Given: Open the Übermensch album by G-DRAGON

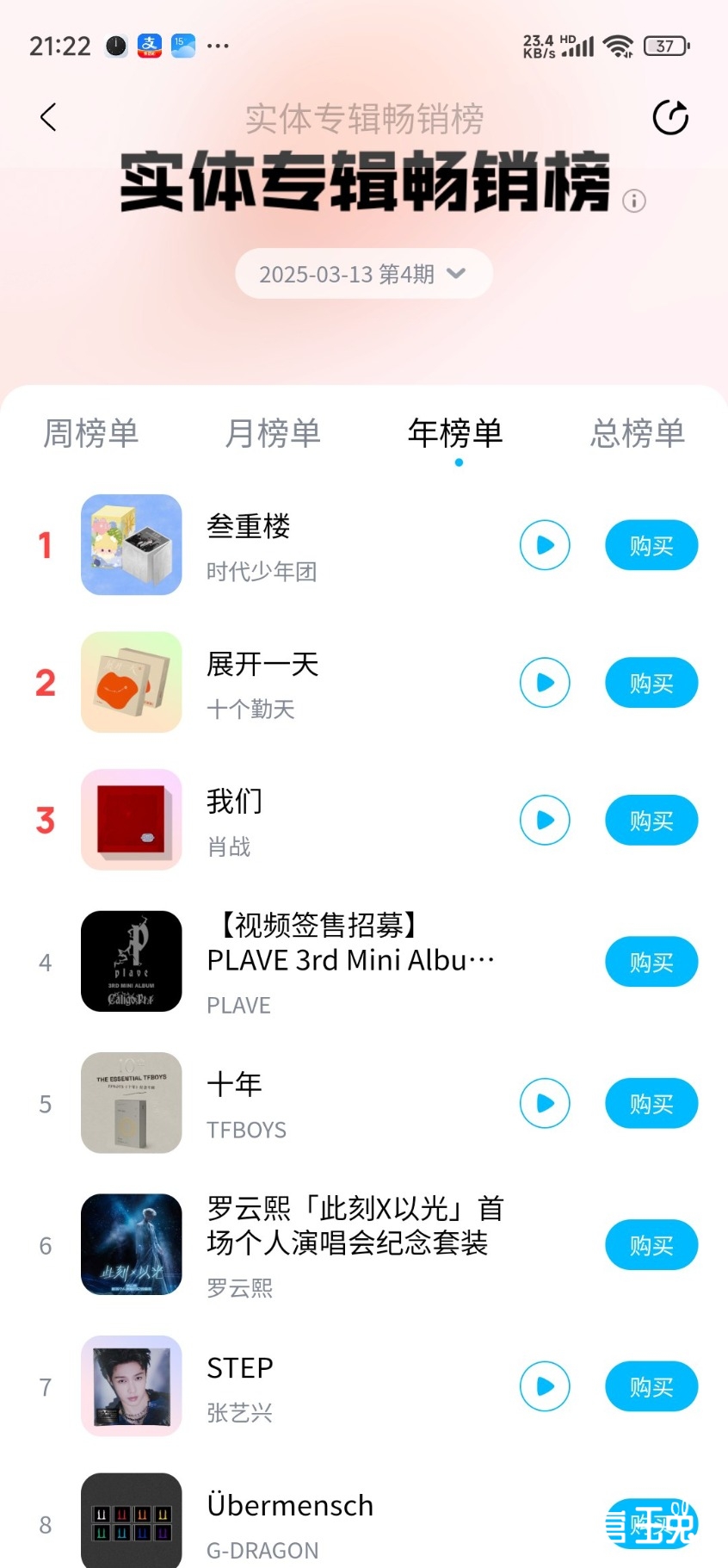Looking at the screenshot, I should coord(290,1506).
